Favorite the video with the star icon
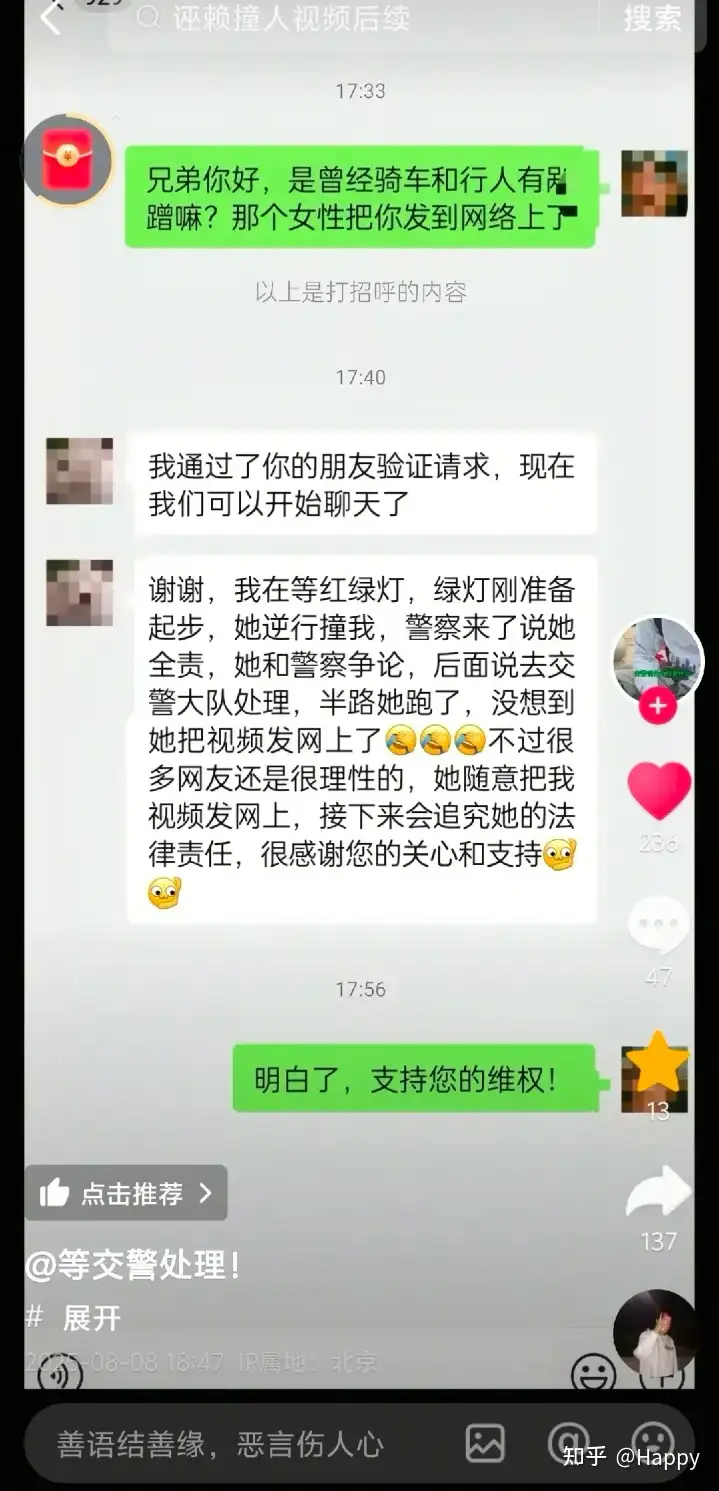The image size is (719, 1491). (657, 1064)
